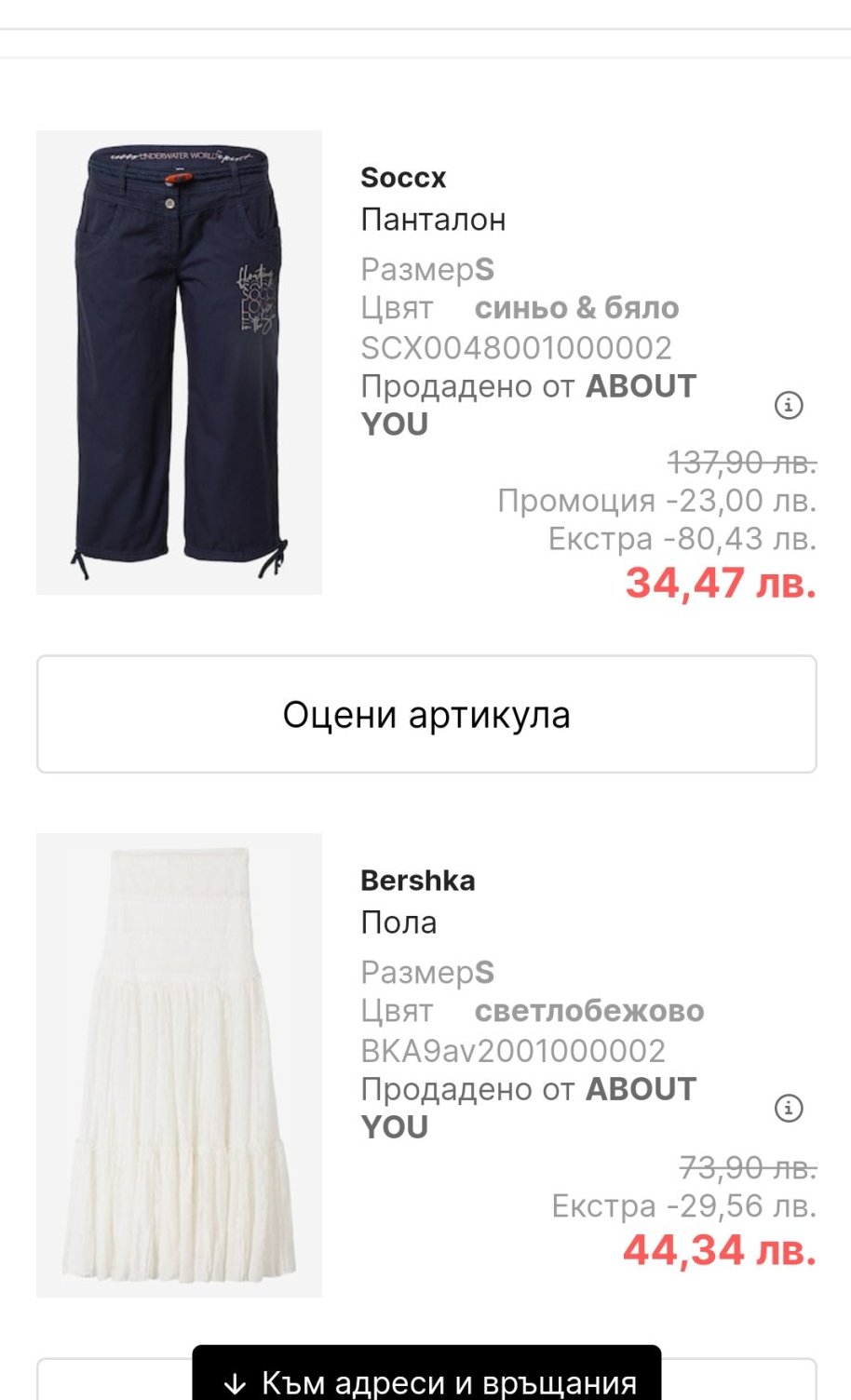This screenshot has height=1400, width=851.
Task: Tap Оцени артикула for the Soccx pants
Action: tap(426, 714)
